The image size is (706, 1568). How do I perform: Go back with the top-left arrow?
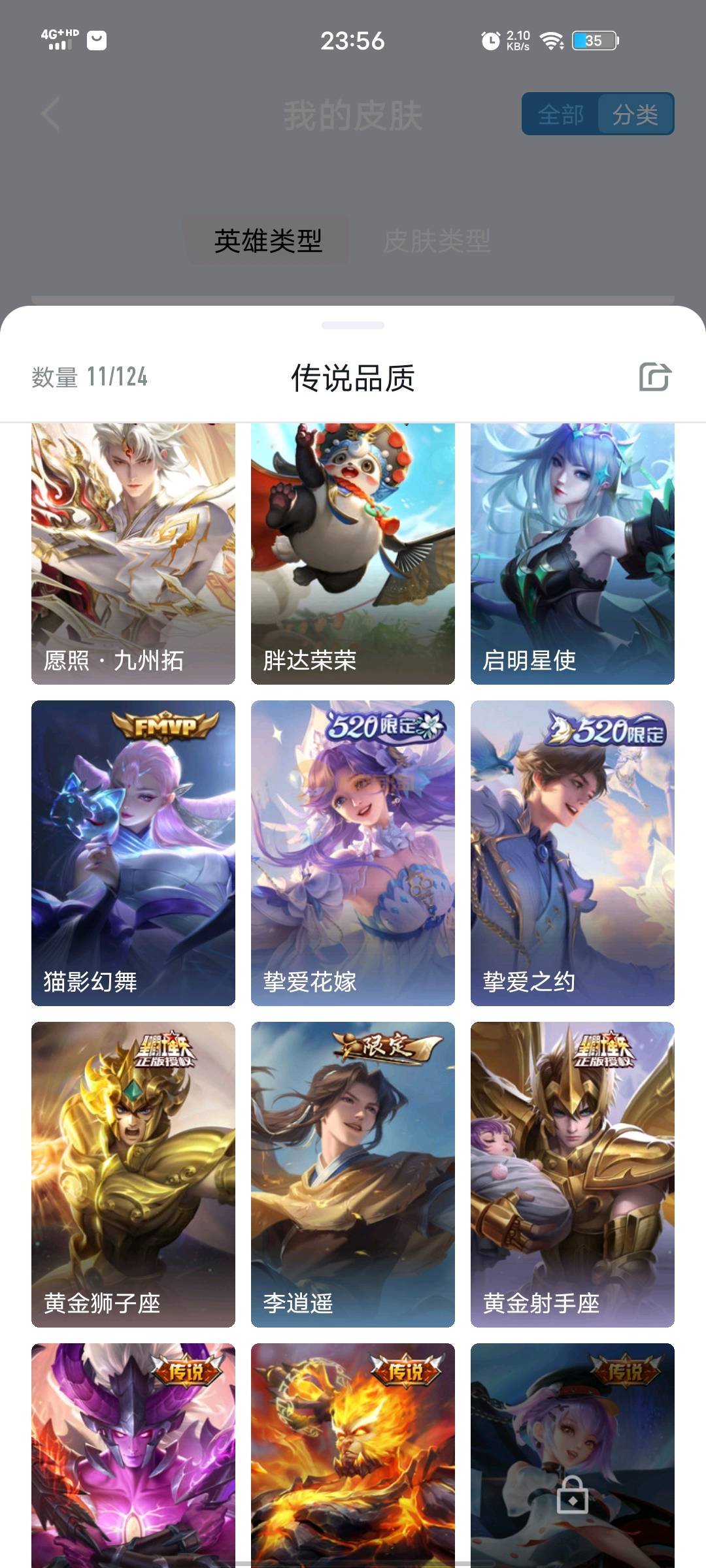coord(51,114)
